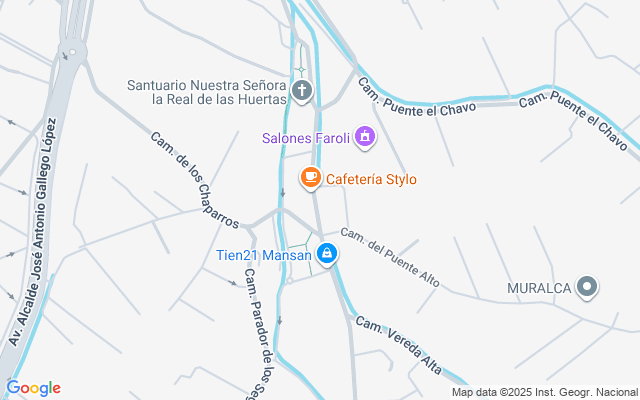The image size is (640, 400).
Task: Open the Cafetería Stylo place marker
Action: pos(311,178)
